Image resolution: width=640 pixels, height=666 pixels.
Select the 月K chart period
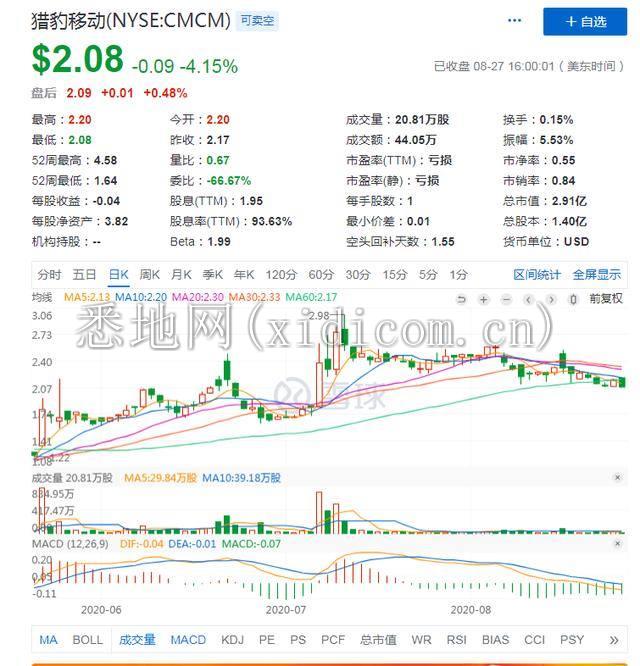[181, 275]
